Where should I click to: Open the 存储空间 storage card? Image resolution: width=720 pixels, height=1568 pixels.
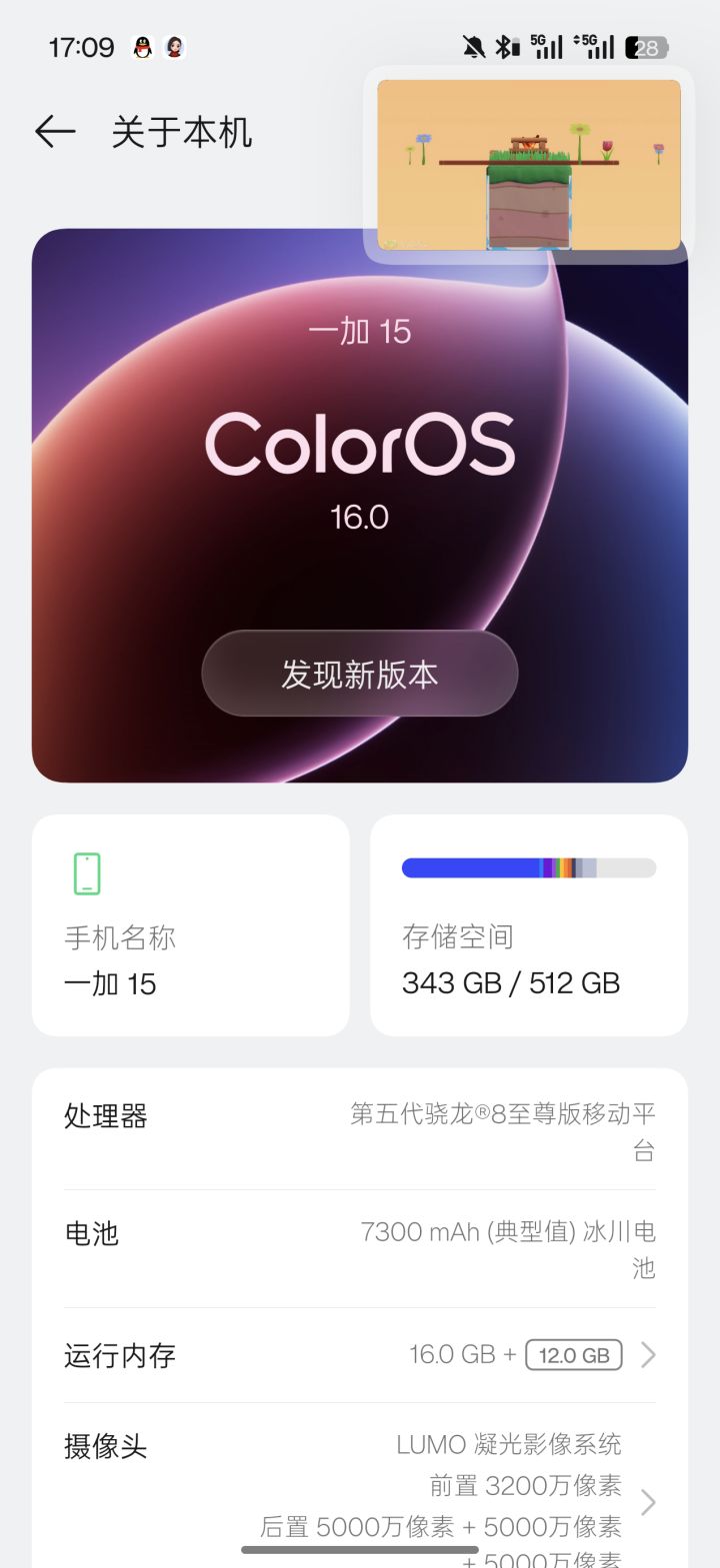pos(529,924)
